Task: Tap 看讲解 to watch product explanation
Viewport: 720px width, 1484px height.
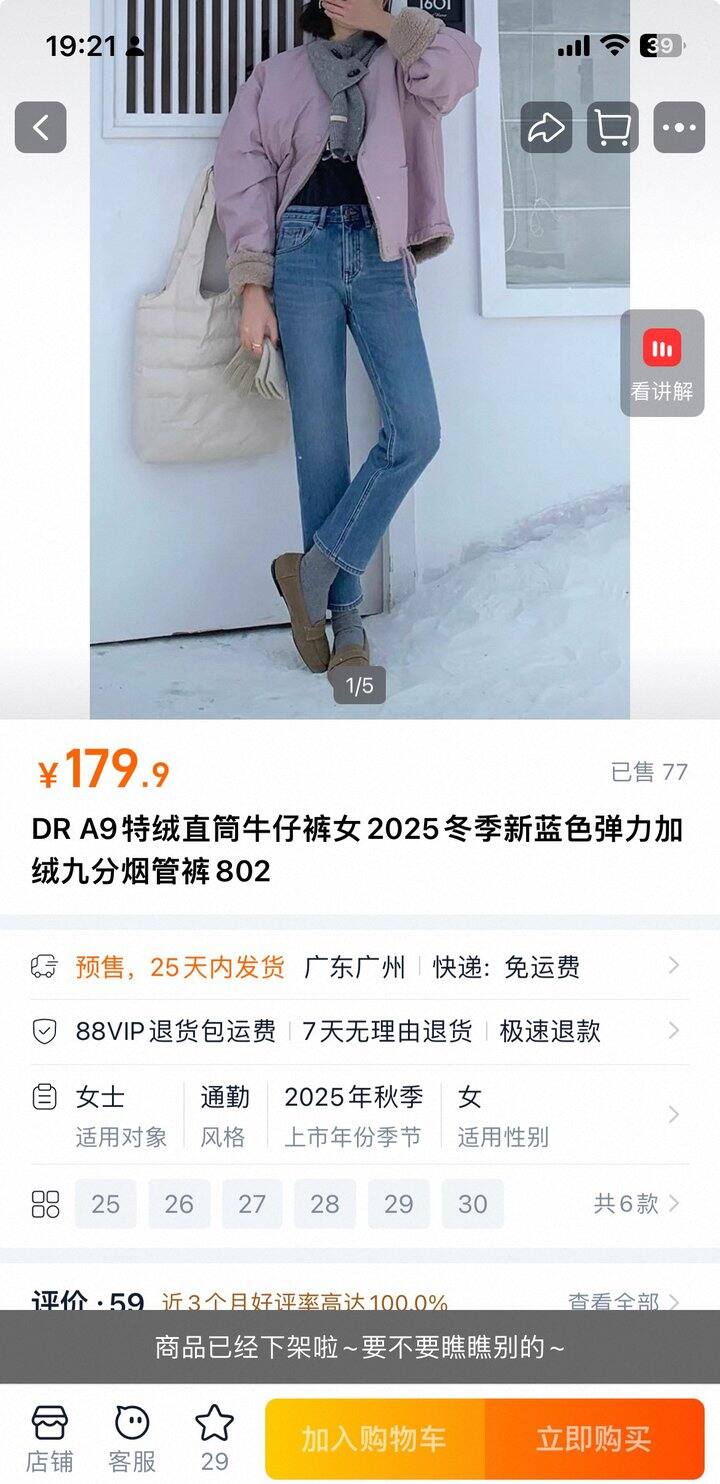Action: pyautogui.click(x=662, y=363)
